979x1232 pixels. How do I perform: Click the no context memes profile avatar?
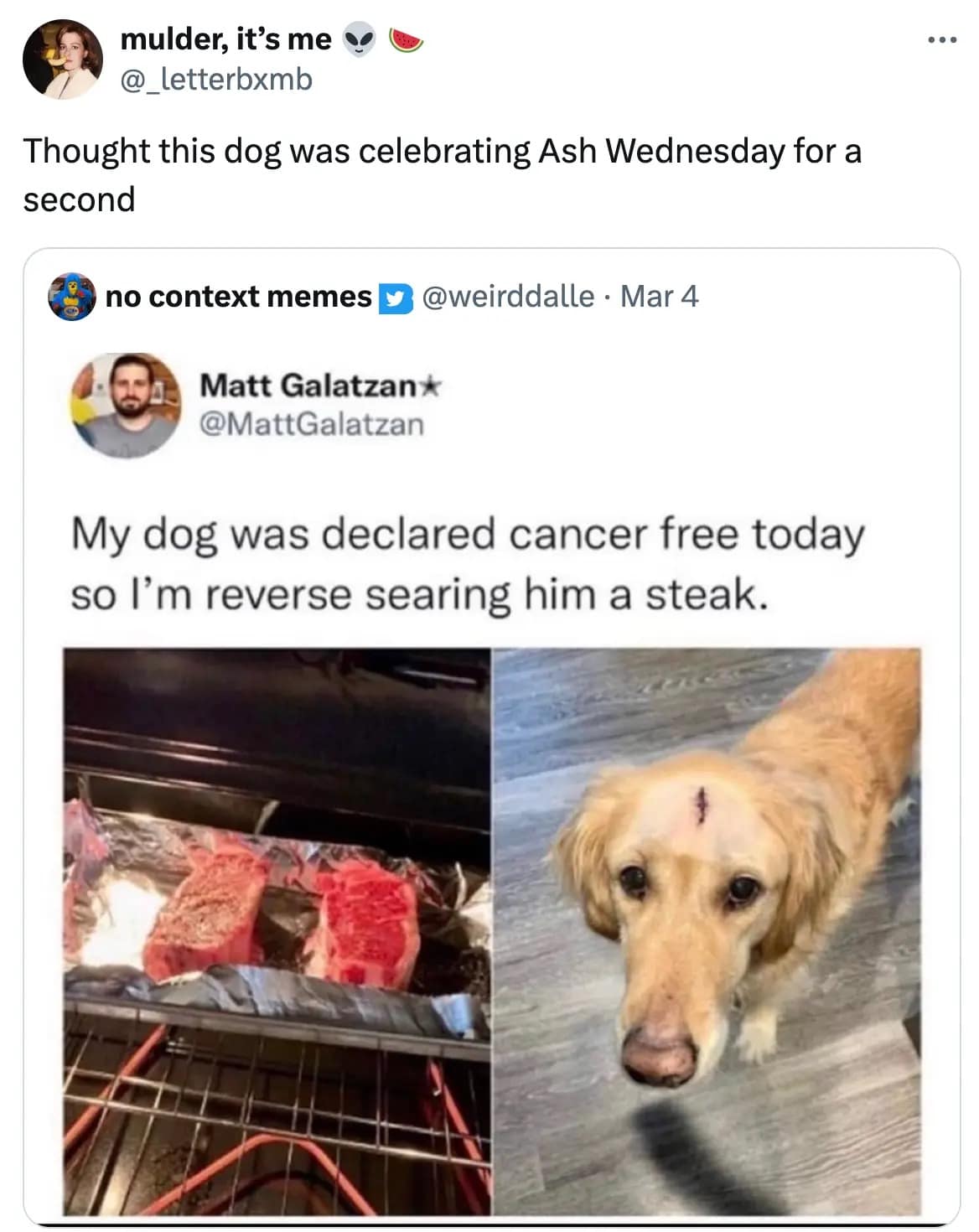[x=73, y=299]
